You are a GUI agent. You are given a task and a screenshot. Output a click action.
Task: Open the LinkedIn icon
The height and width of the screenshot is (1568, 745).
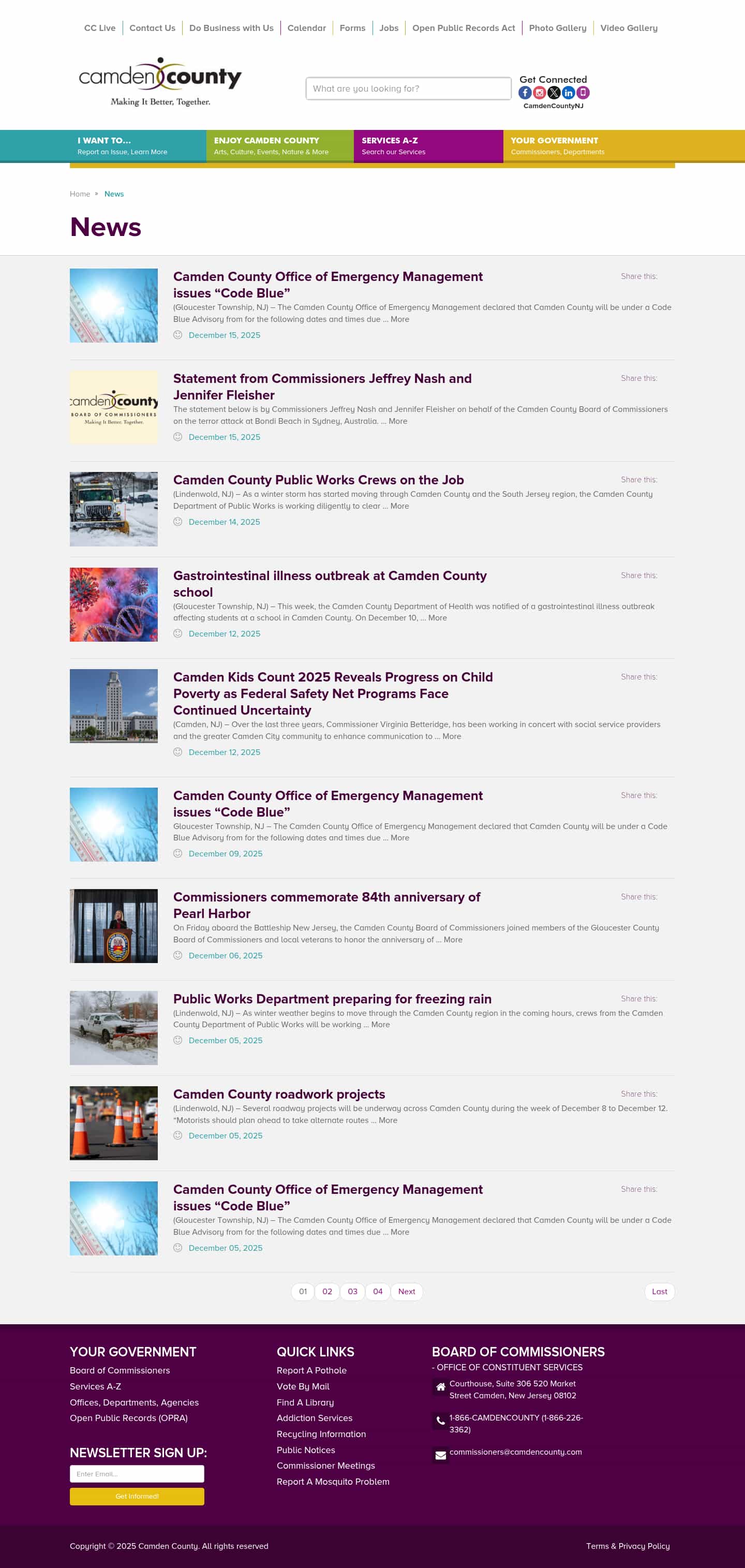click(569, 93)
